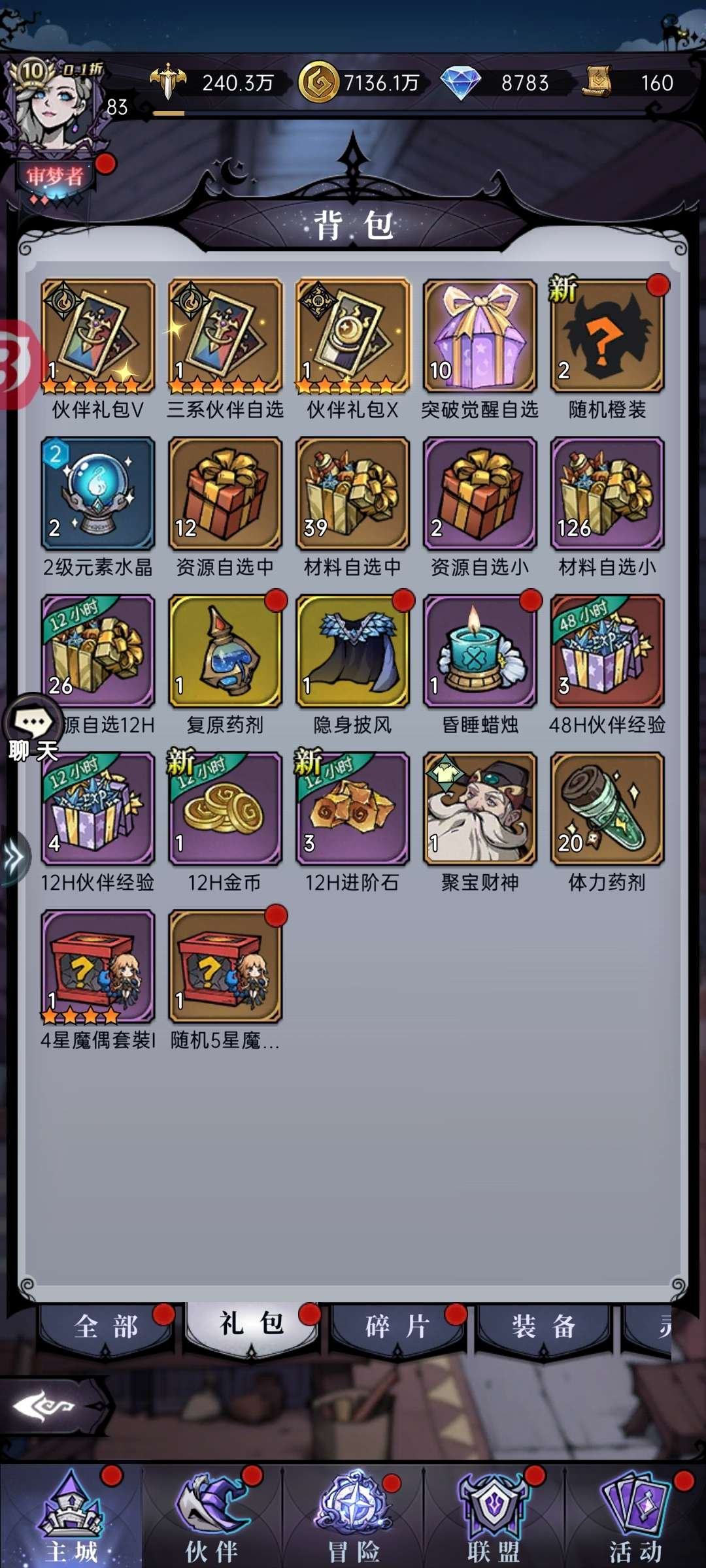Viewport: 706px width, 1568px height.
Task: Open the 聚宝财神 item
Action: [479, 810]
